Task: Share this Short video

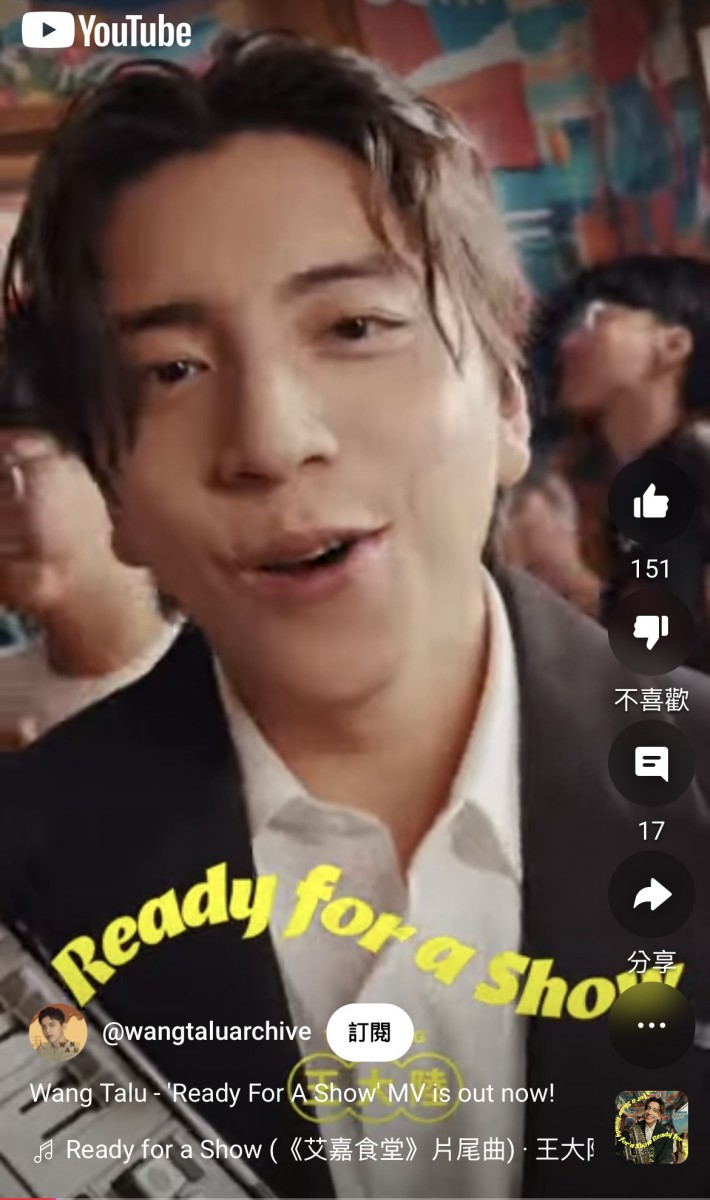Action: pyautogui.click(x=651, y=895)
